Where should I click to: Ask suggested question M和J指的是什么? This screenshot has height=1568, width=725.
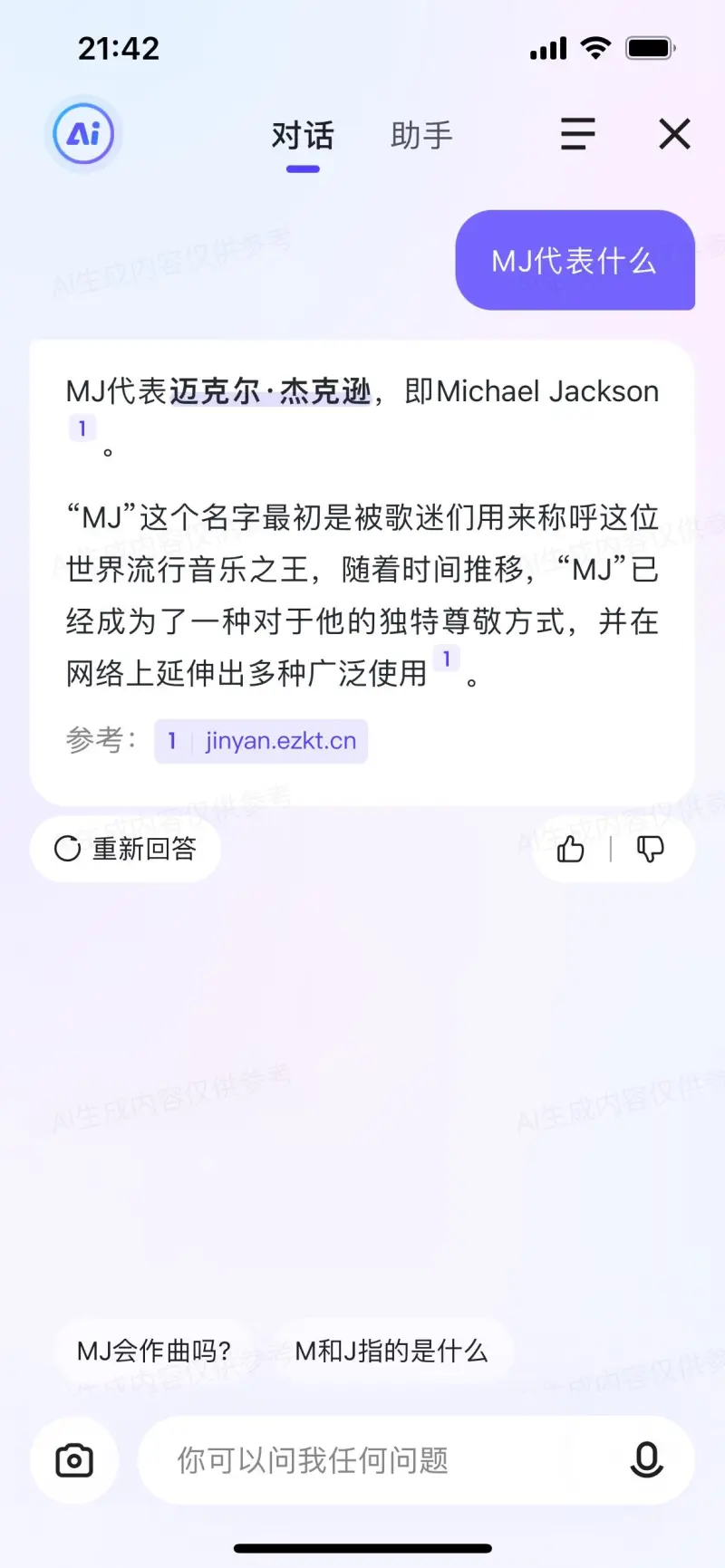point(391,1351)
